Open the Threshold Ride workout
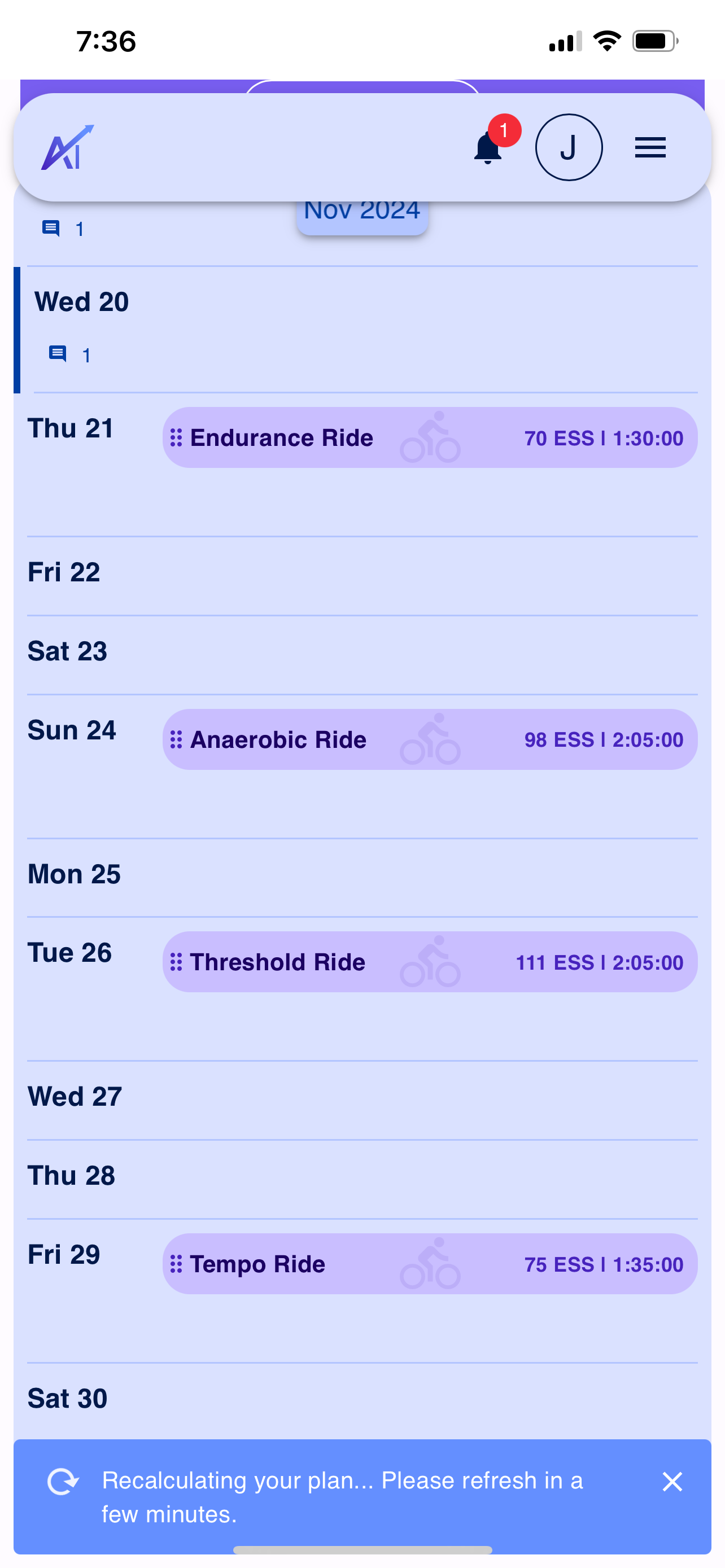 point(430,962)
